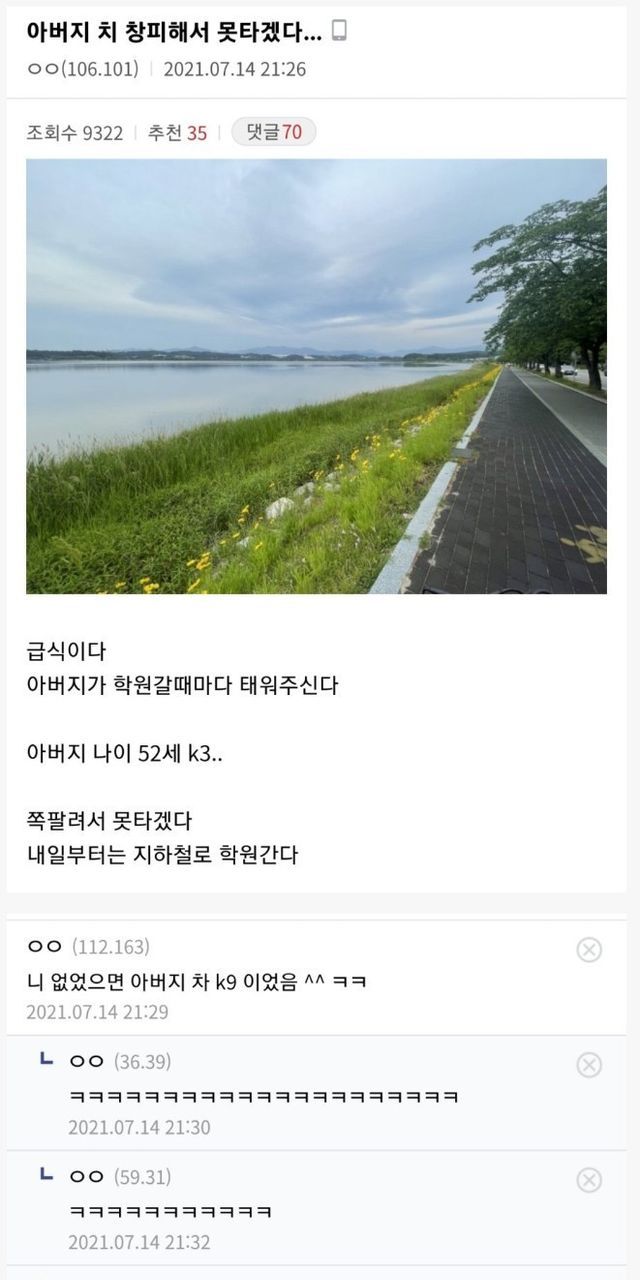This screenshot has height=1280, width=640.
Task: Open the lakeside photo in the post
Action: click(x=316, y=376)
